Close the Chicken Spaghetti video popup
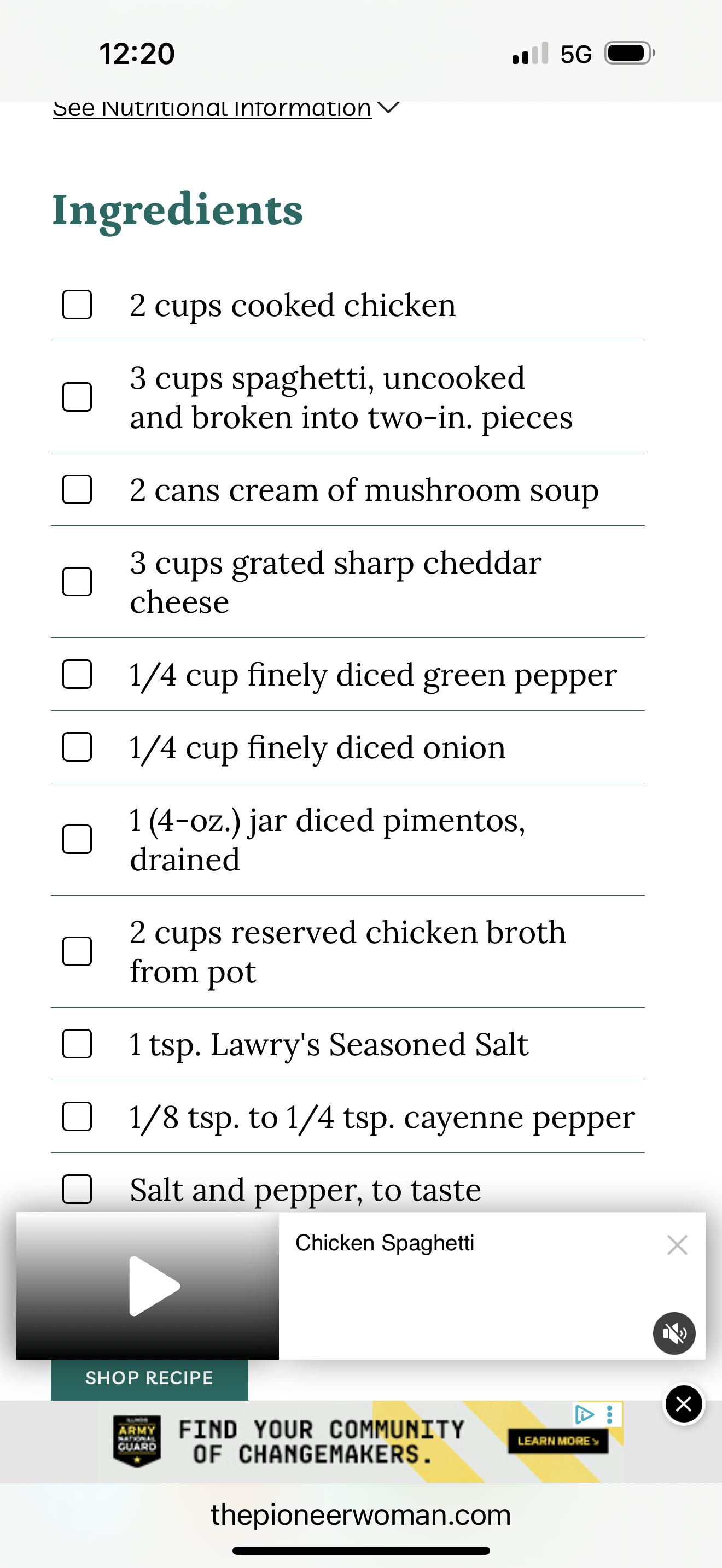Screen dimensions: 722x1568 tap(677, 1245)
